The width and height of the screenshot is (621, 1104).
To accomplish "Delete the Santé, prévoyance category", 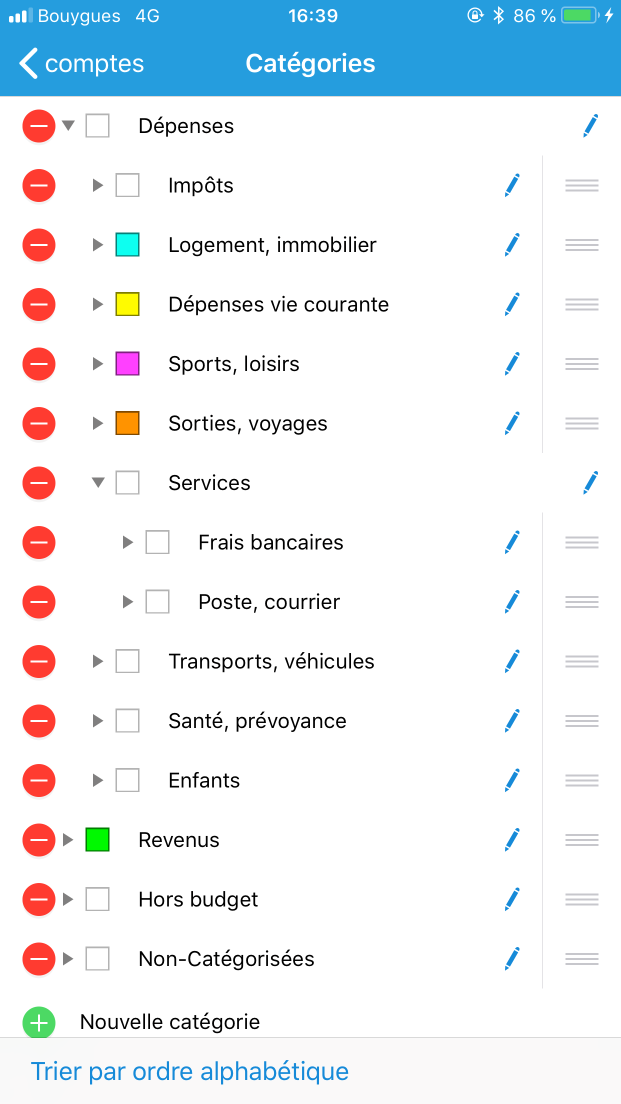I will [x=39, y=721].
